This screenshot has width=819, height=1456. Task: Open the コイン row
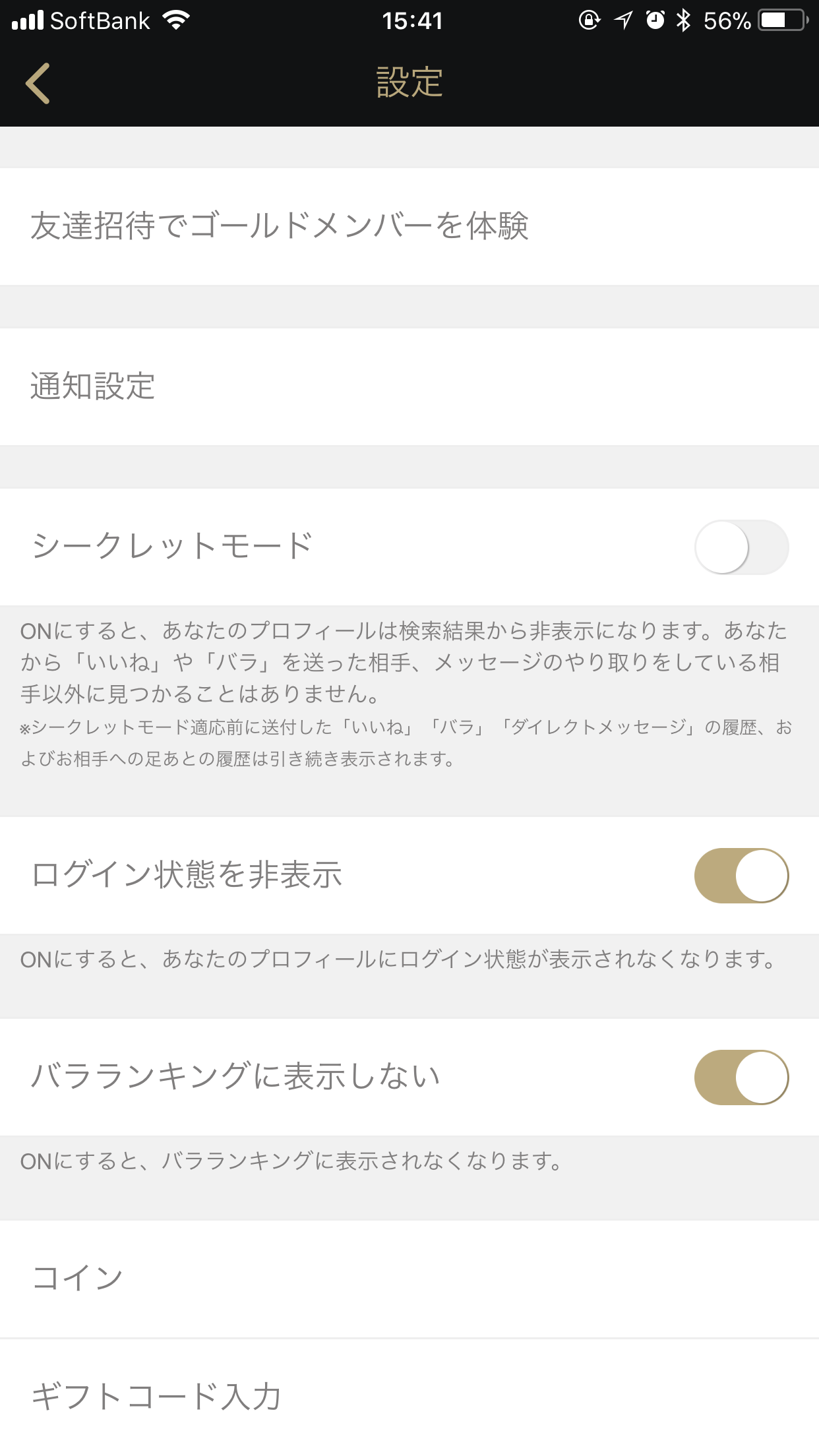pos(409,1279)
